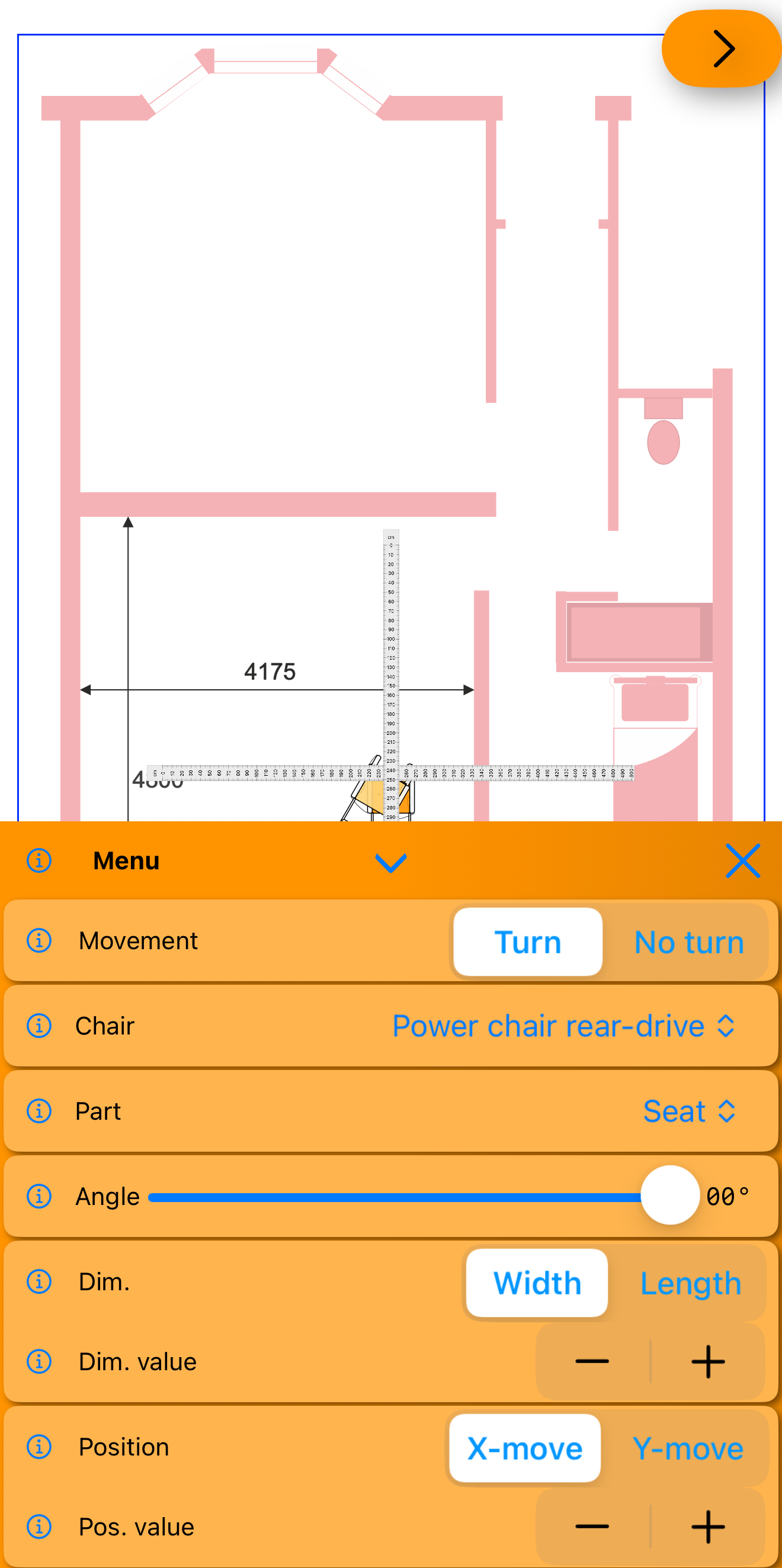Viewport: 782px width, 1568px height.
Task: Collapse the menu with the chevron
Action: [x=390, y=862]
